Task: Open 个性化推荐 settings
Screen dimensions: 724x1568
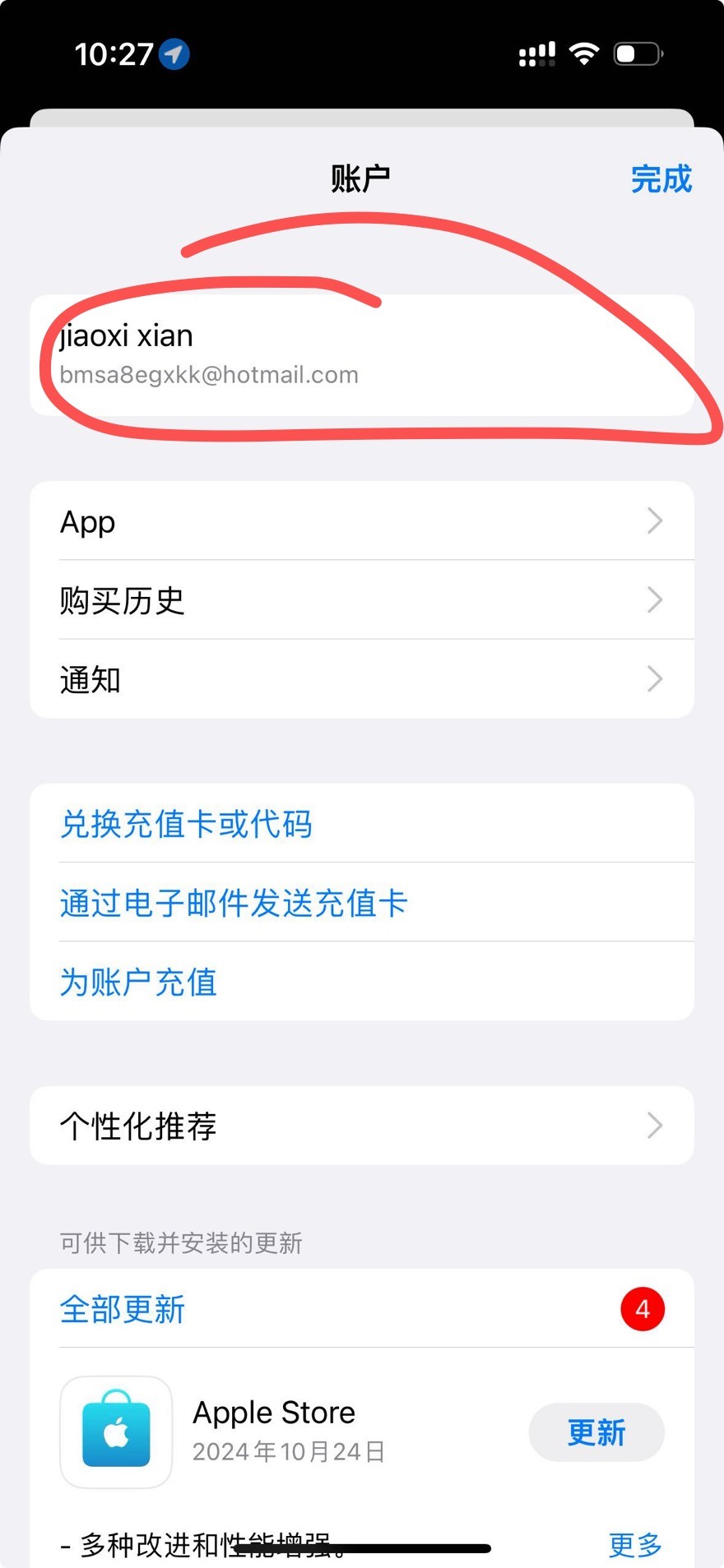Action: tap(360, 1126)
